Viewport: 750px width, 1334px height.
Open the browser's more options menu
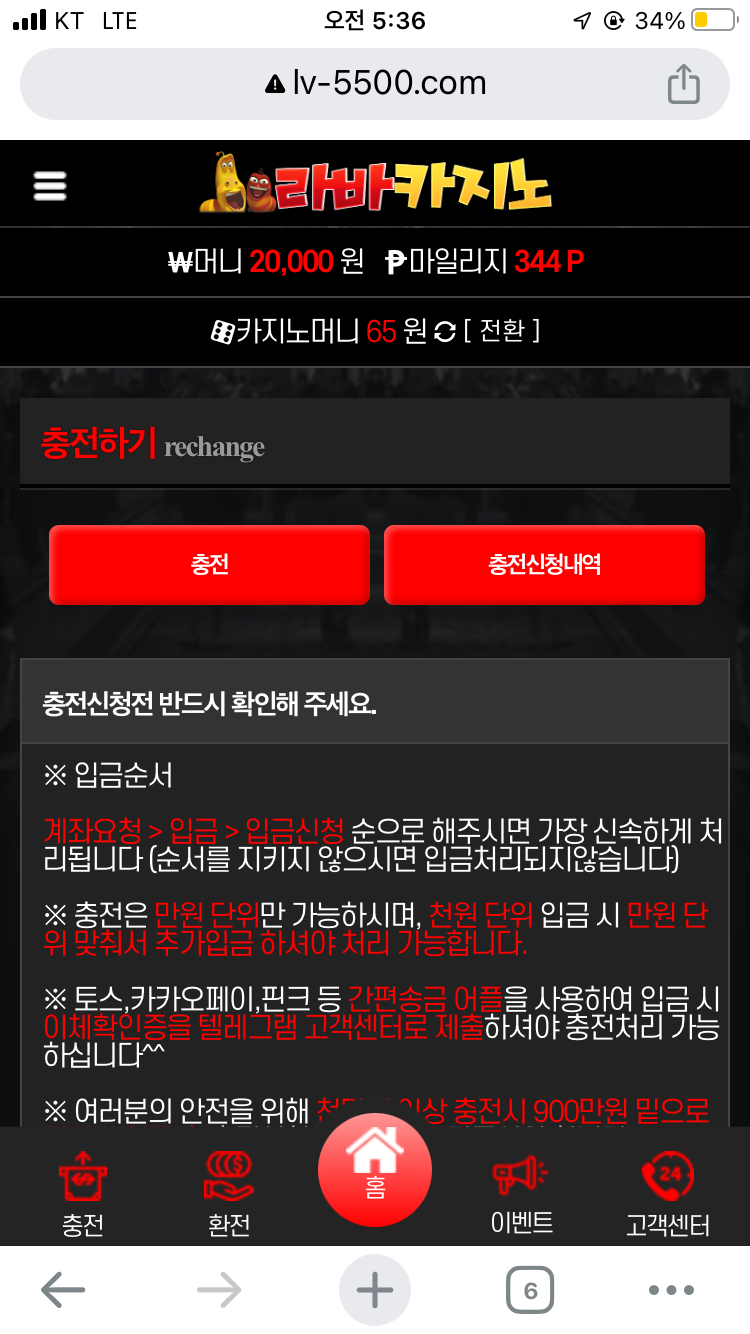tap(672, 1290)
